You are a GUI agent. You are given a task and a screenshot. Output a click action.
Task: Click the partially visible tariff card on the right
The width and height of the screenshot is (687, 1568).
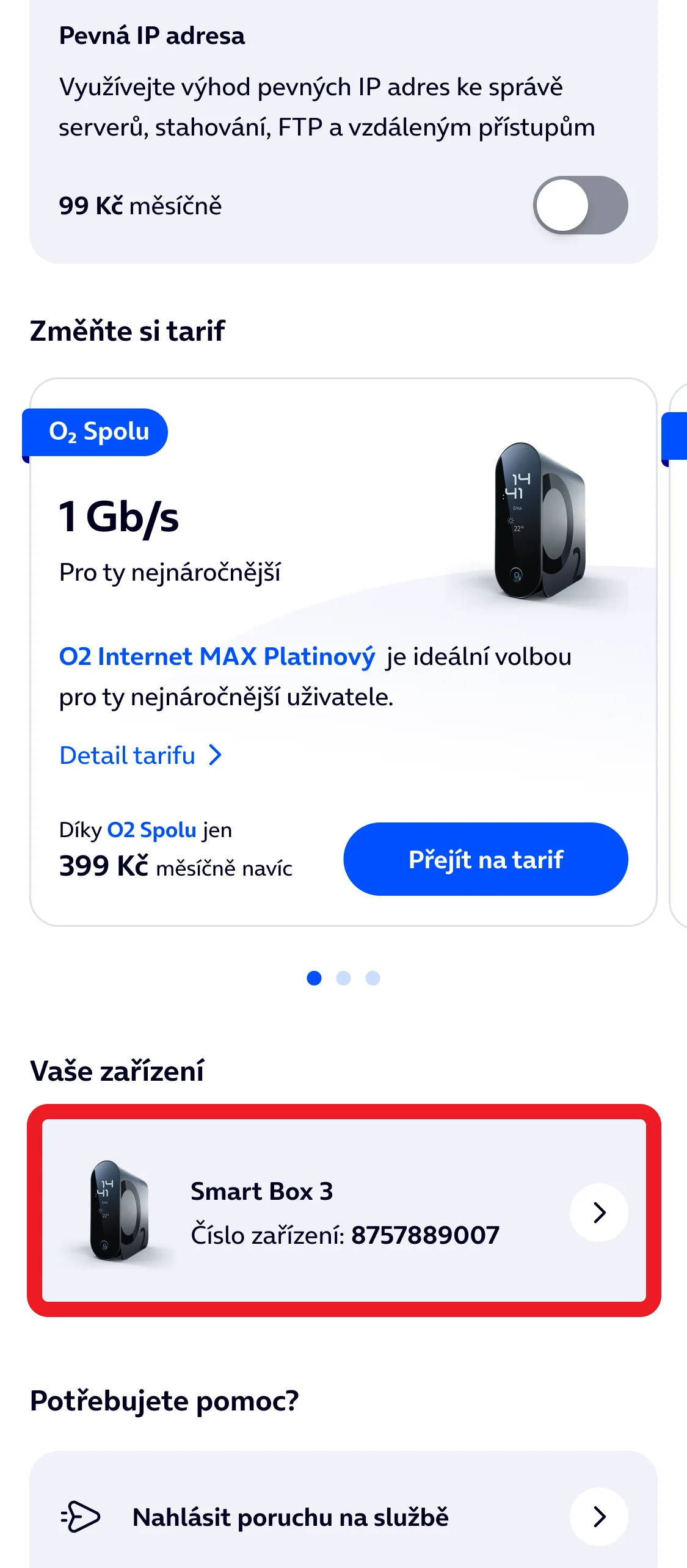click(680, 641)
